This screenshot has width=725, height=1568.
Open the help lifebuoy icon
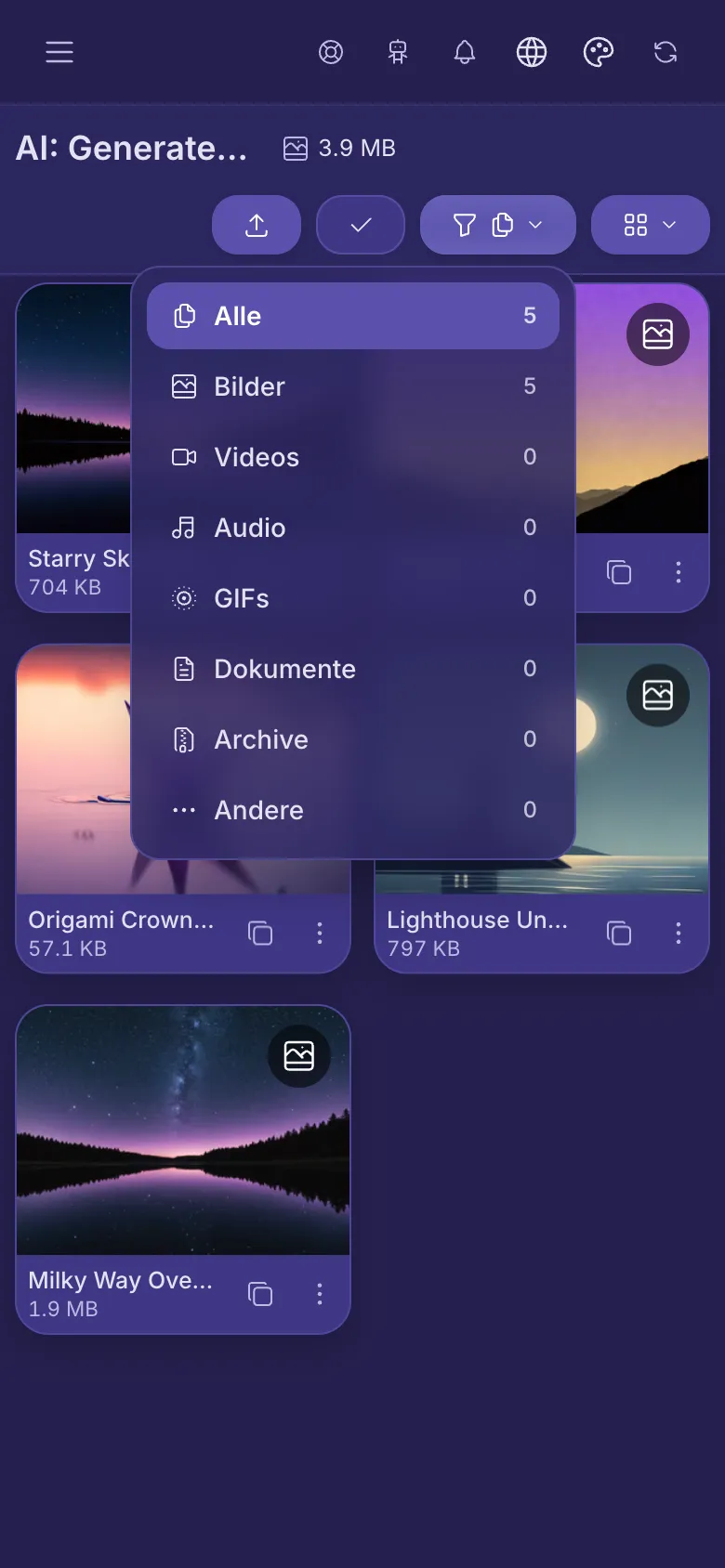point(331,52)
